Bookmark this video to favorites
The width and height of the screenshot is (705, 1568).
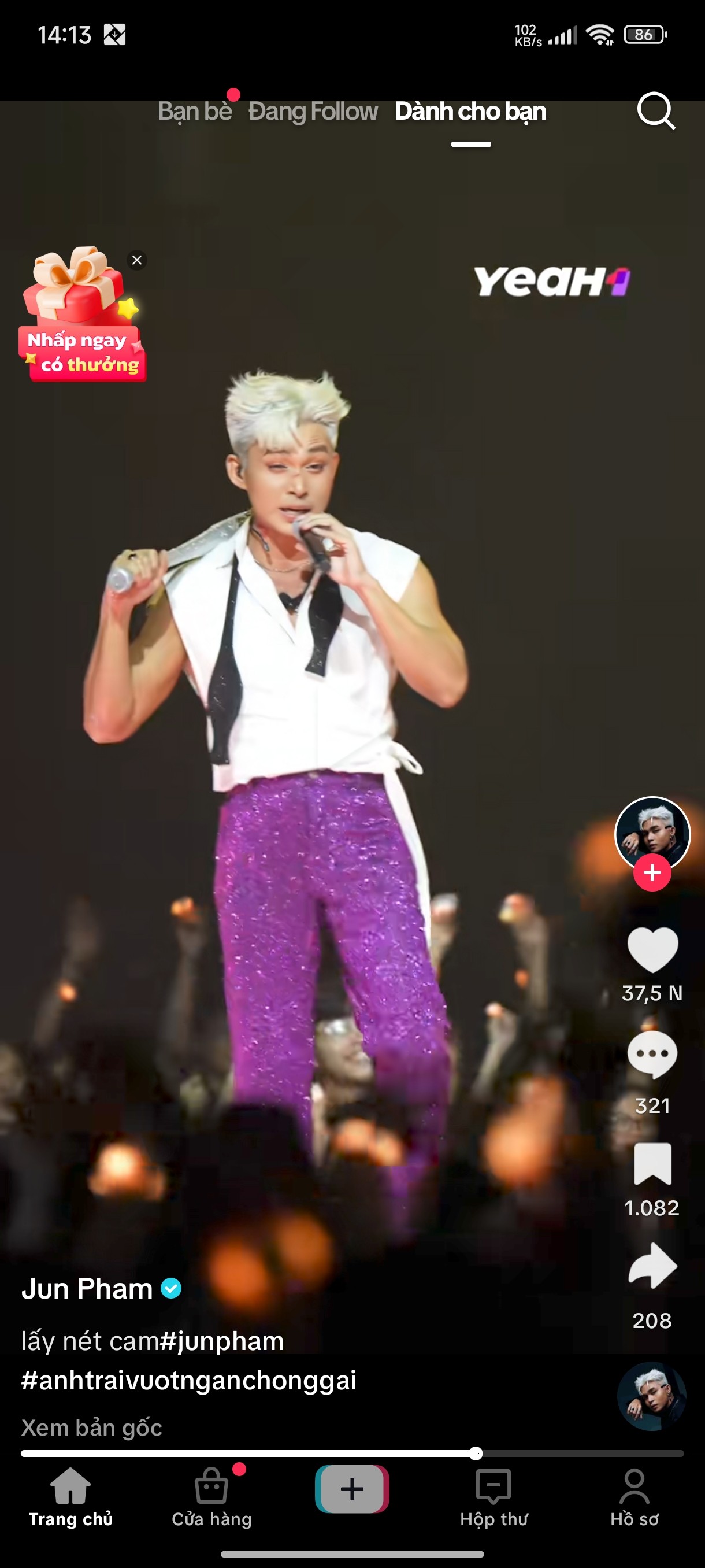tap(652, 1164)
